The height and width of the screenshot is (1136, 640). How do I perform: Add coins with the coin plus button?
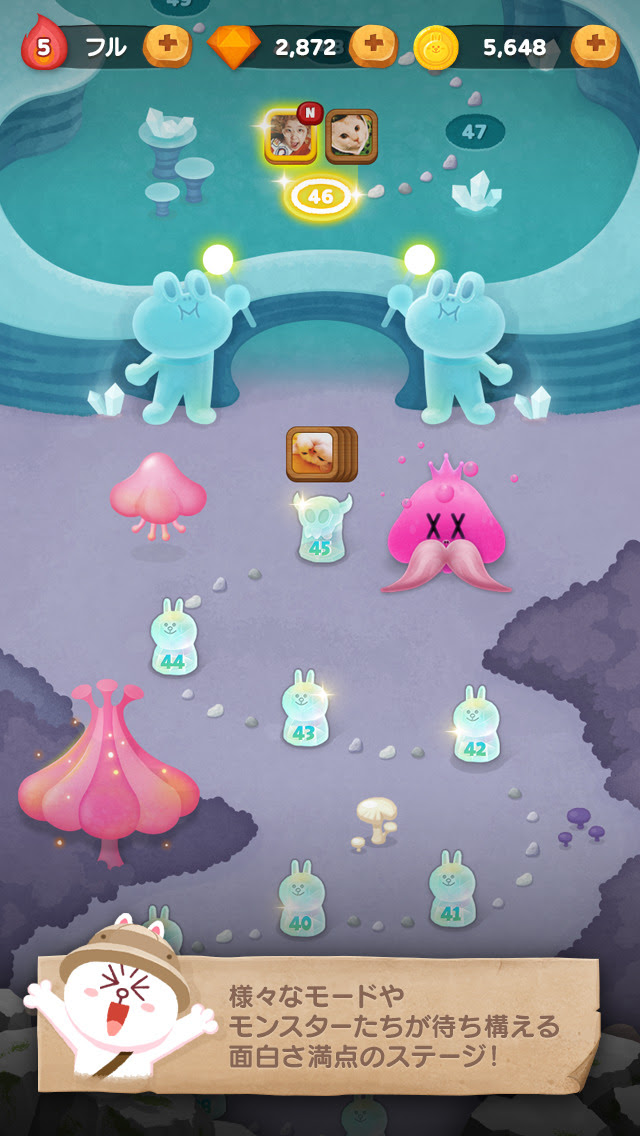[x=597, y=46]
